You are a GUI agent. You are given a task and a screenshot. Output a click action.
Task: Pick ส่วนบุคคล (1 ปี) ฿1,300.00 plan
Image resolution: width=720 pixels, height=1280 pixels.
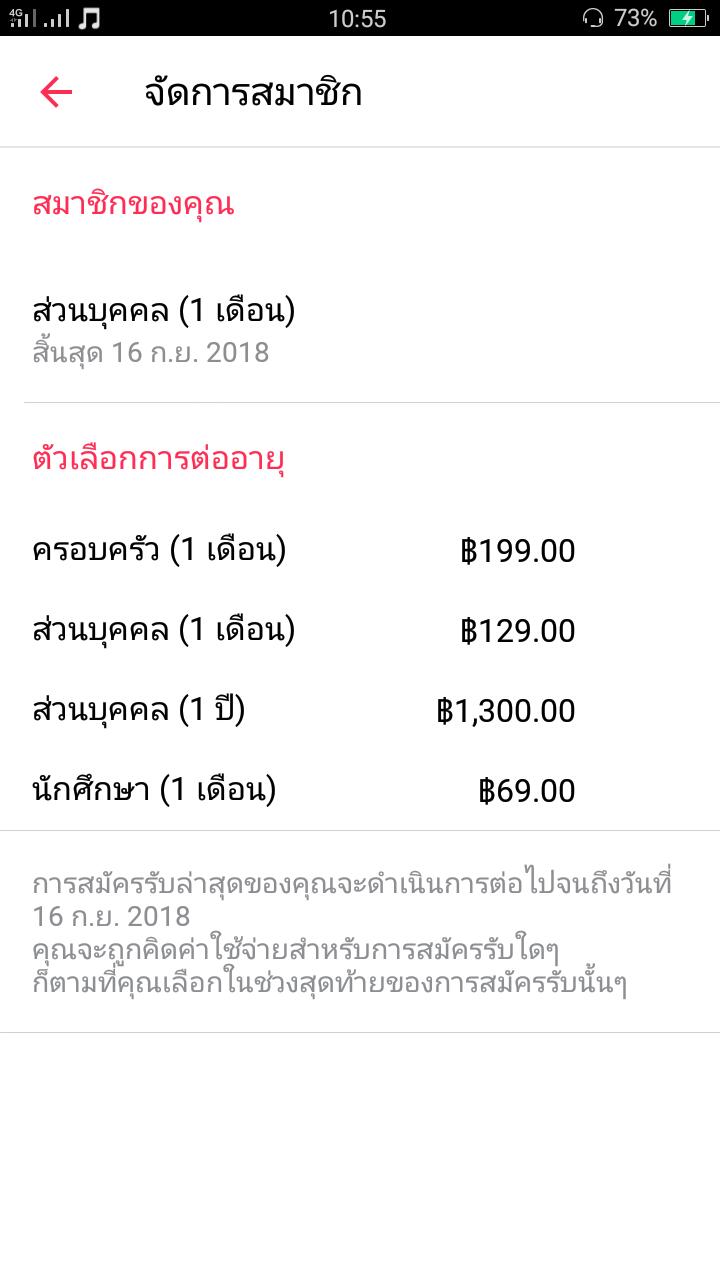click(x=304, y=711)
